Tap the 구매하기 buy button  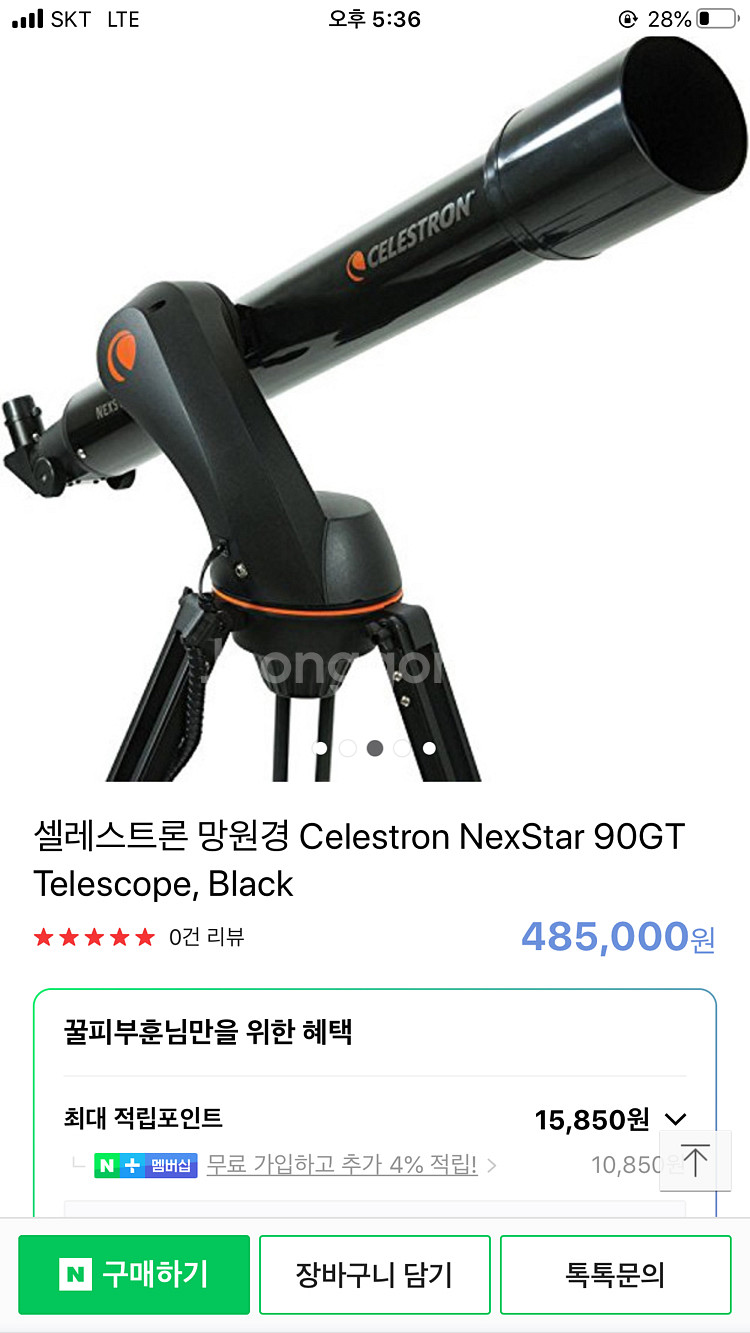[x=134, y=1274]
